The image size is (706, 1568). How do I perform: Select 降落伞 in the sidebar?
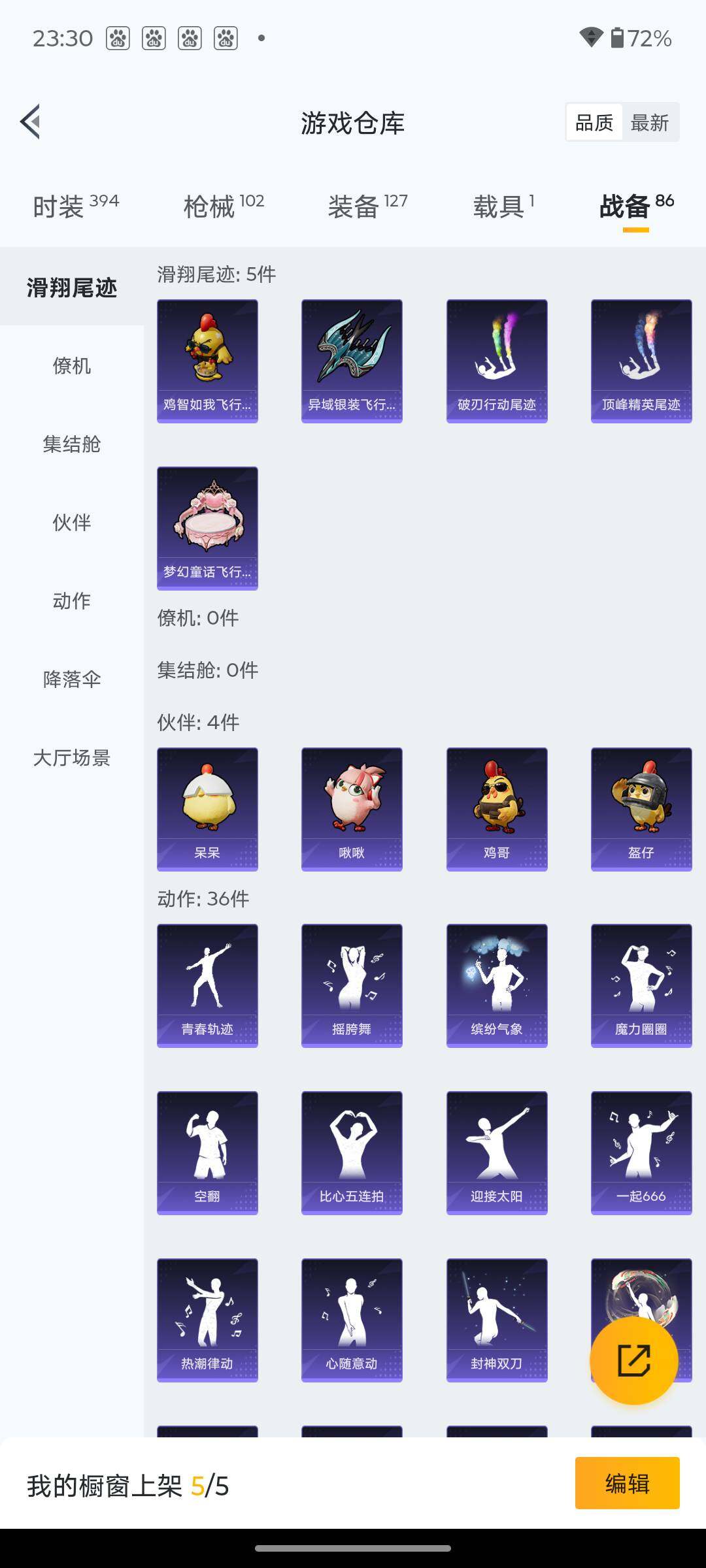[72, 679]
